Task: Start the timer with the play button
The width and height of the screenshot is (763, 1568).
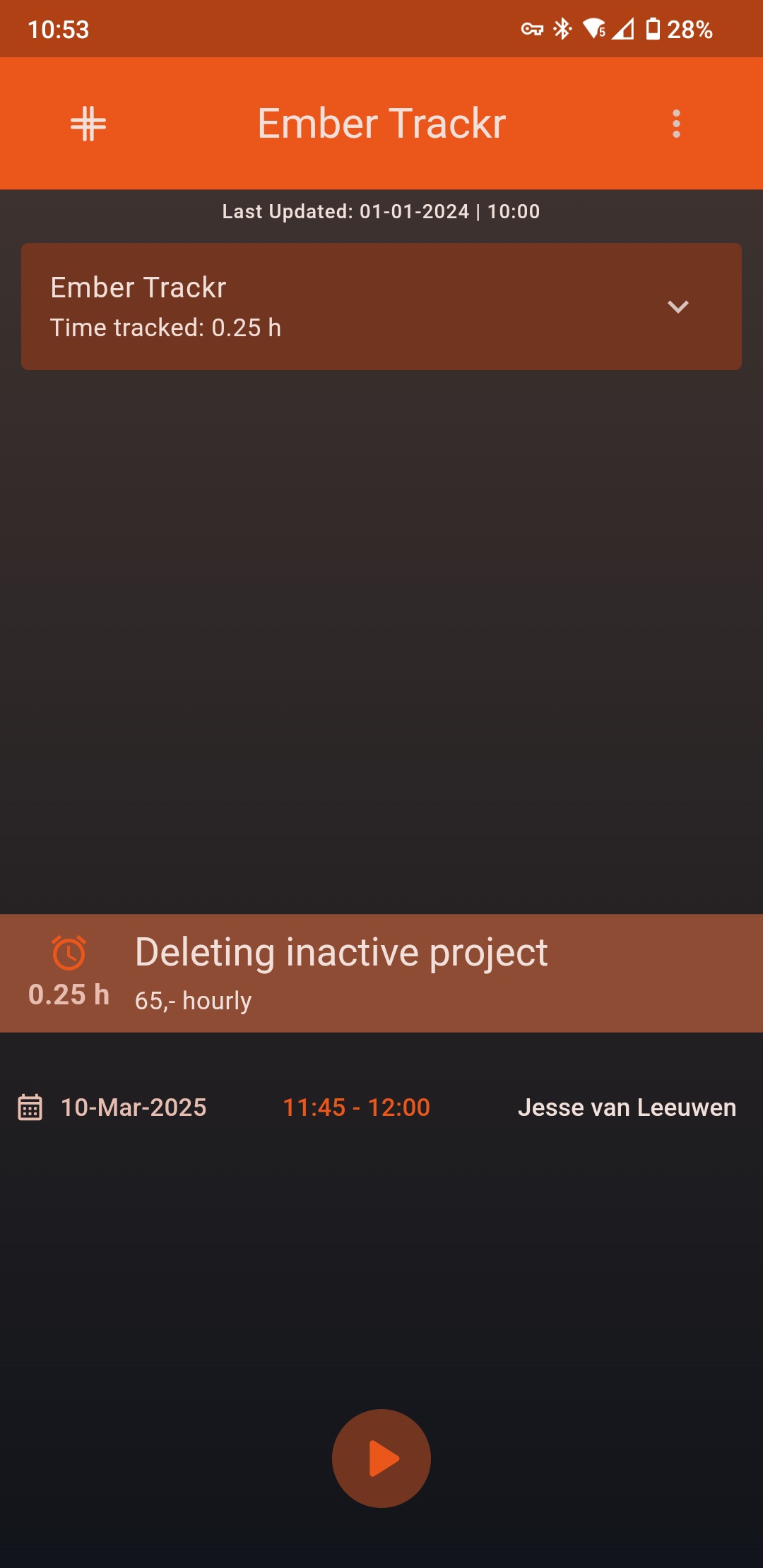Action: point(381,1459)
